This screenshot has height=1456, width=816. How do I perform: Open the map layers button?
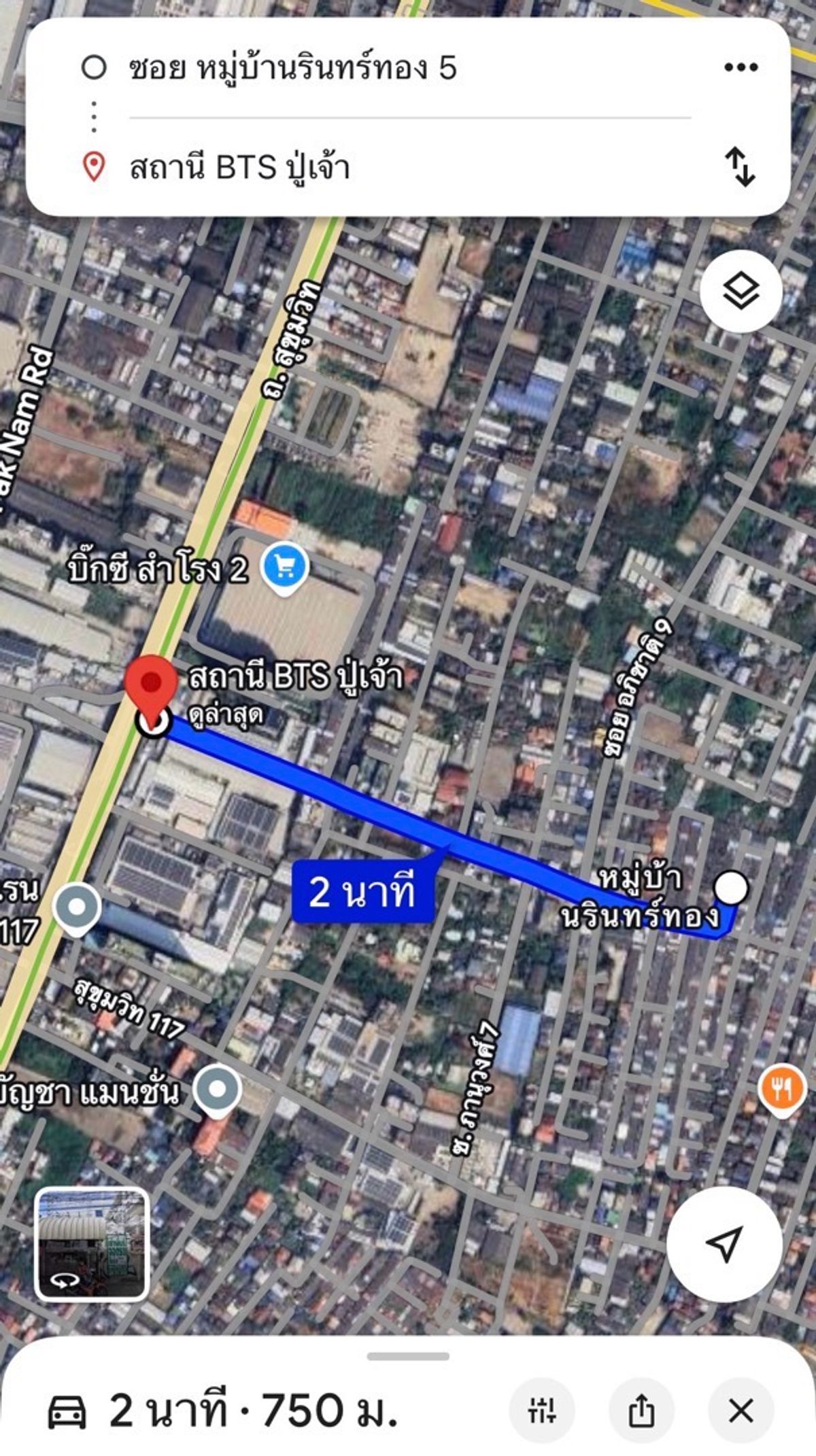[x=741, y=292]
